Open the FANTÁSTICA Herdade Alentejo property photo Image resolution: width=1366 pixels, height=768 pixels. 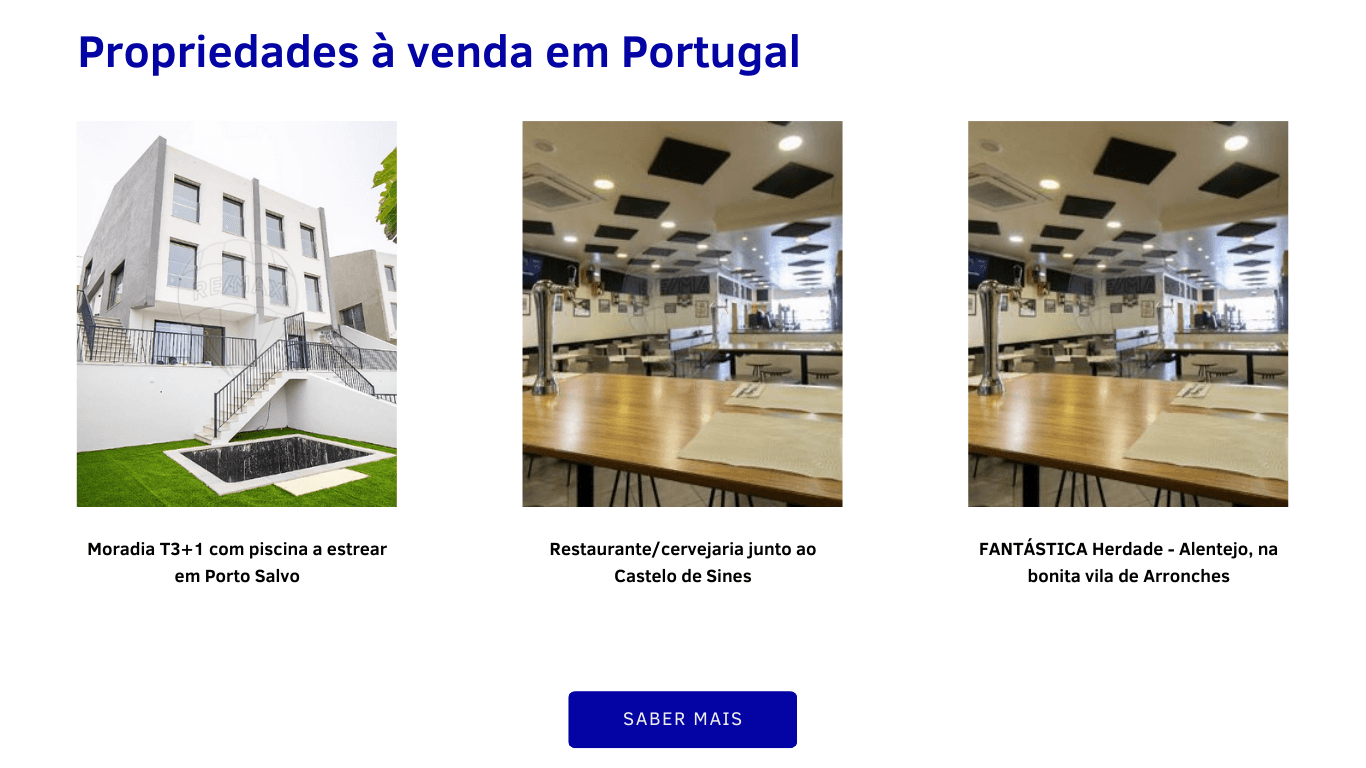[x=1127, y=313]
